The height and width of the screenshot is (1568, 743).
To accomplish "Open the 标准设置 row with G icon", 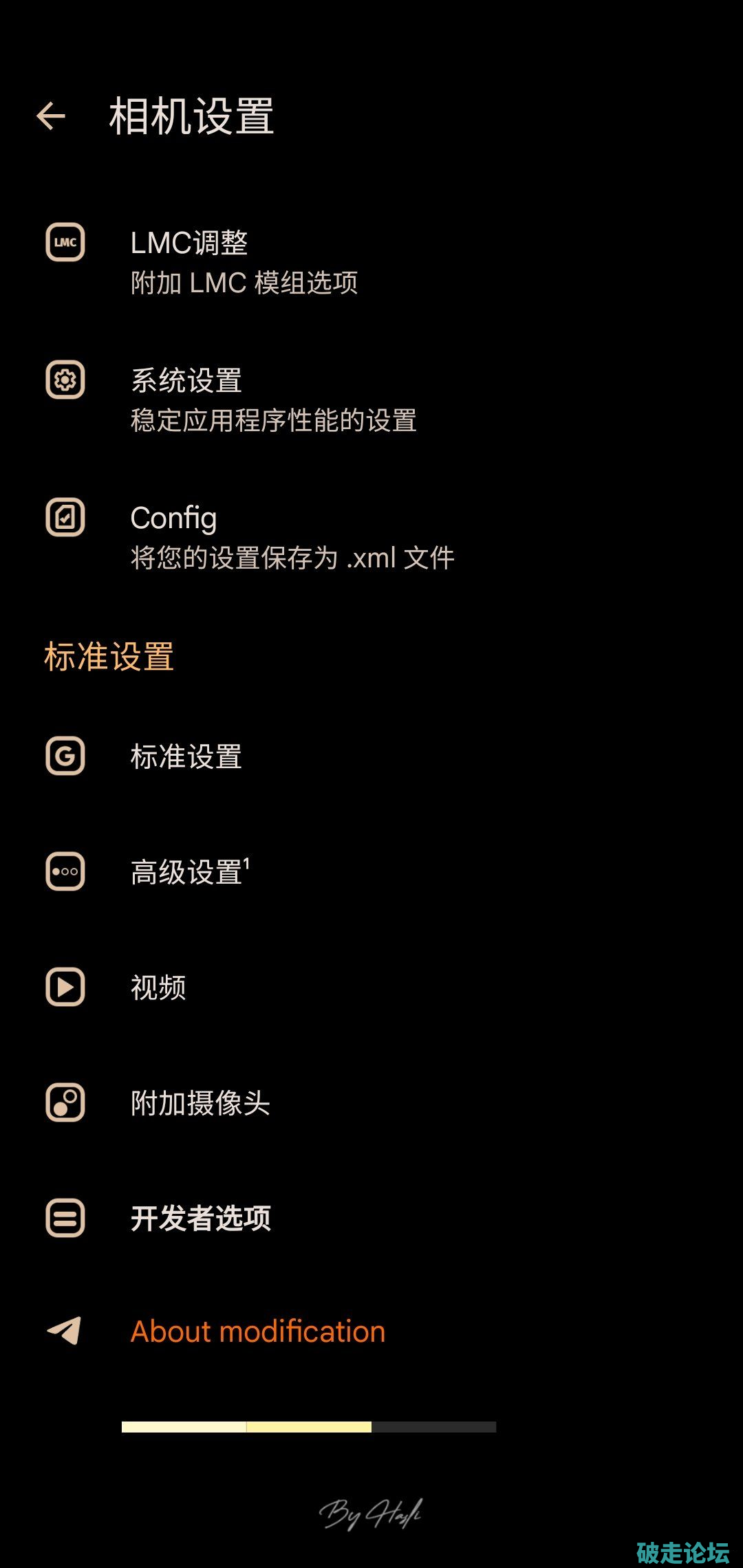I will 186,756.
